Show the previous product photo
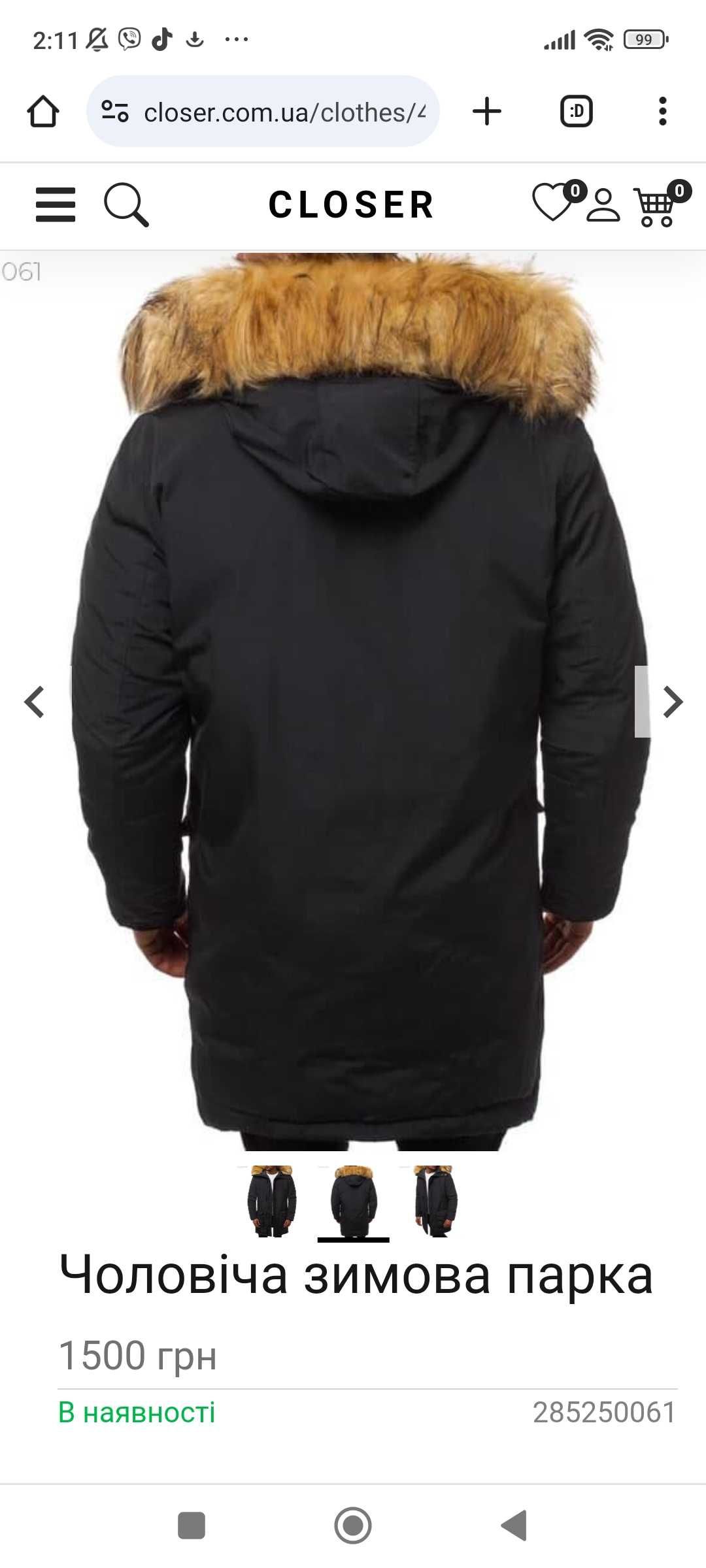This screenshot has width=706, height=1568. tap(34, 702)
